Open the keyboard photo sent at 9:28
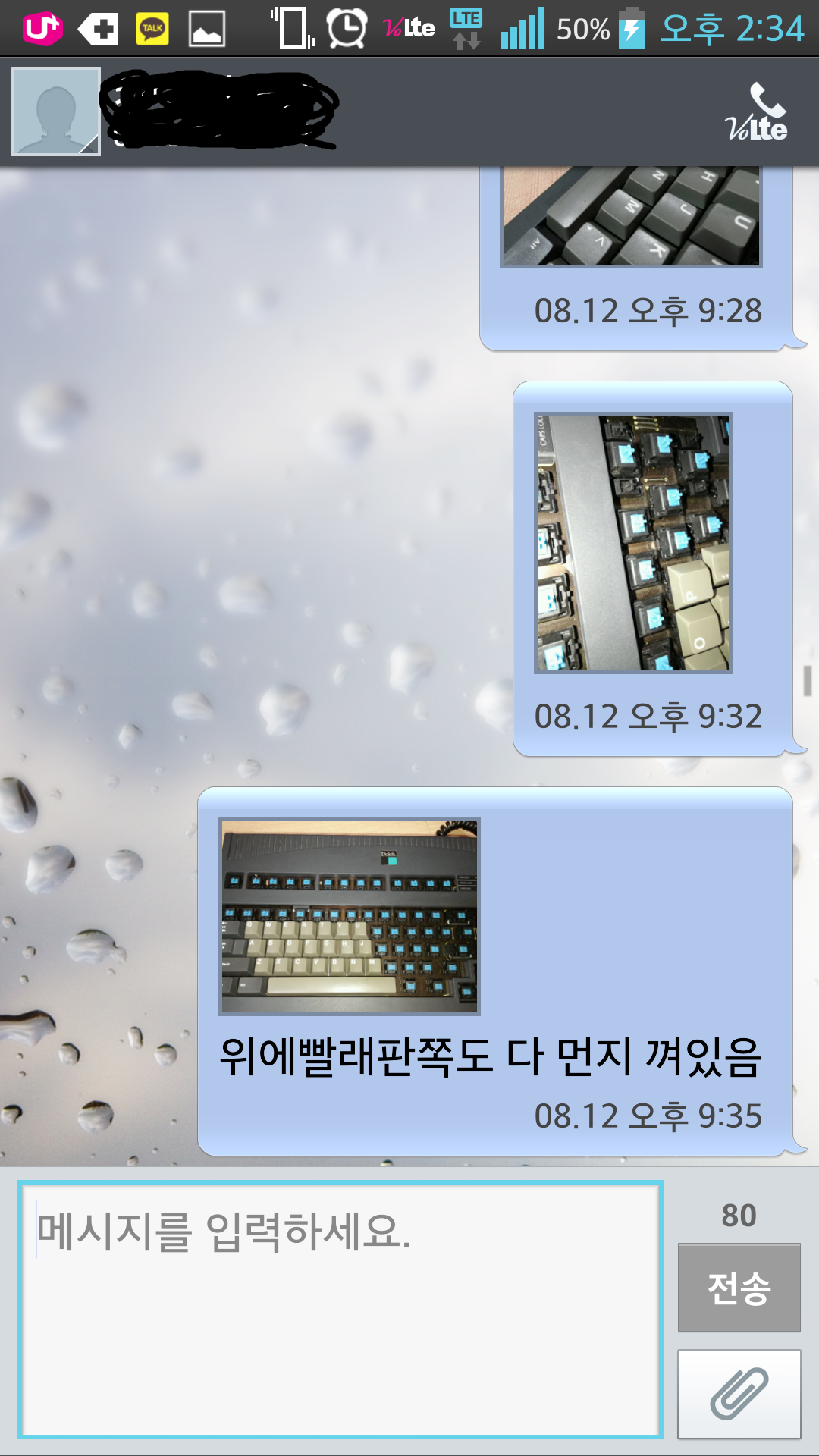The width and height of the screenshot is (819, 1456). pos(632,218)
